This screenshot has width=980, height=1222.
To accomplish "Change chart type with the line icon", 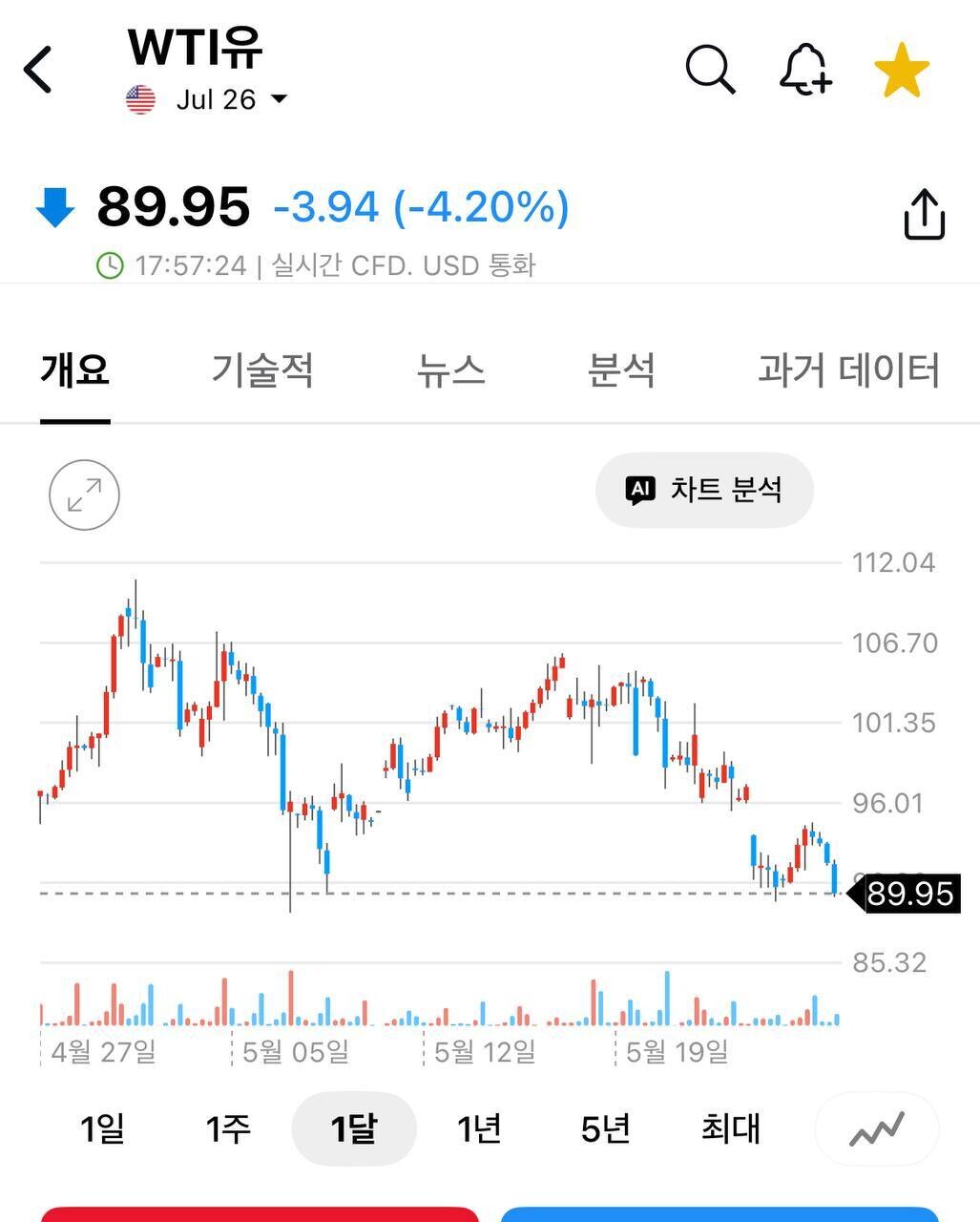I will point(877,1129).
